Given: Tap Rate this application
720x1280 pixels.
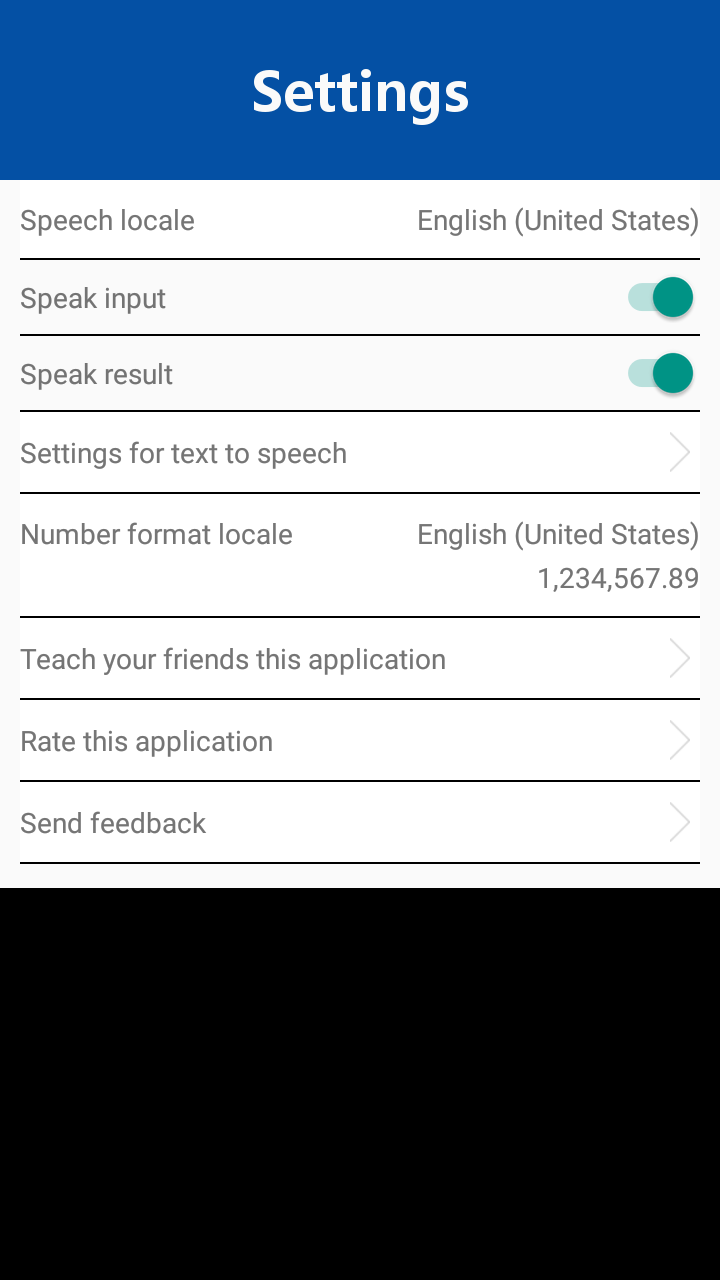Looking at the screenshot, I should pyautogui.click(x=146, y=740).
